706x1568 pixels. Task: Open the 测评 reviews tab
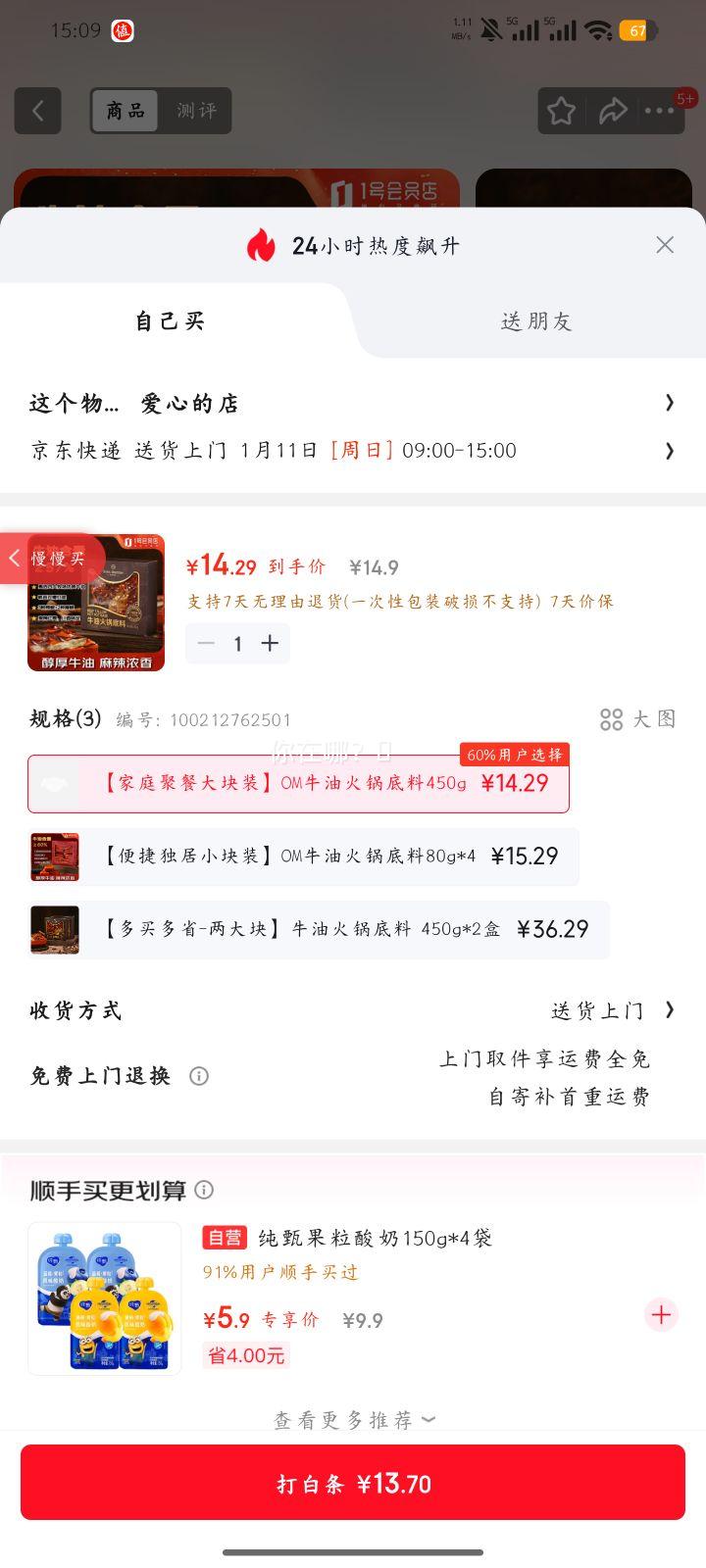click(x=199, y=110)
